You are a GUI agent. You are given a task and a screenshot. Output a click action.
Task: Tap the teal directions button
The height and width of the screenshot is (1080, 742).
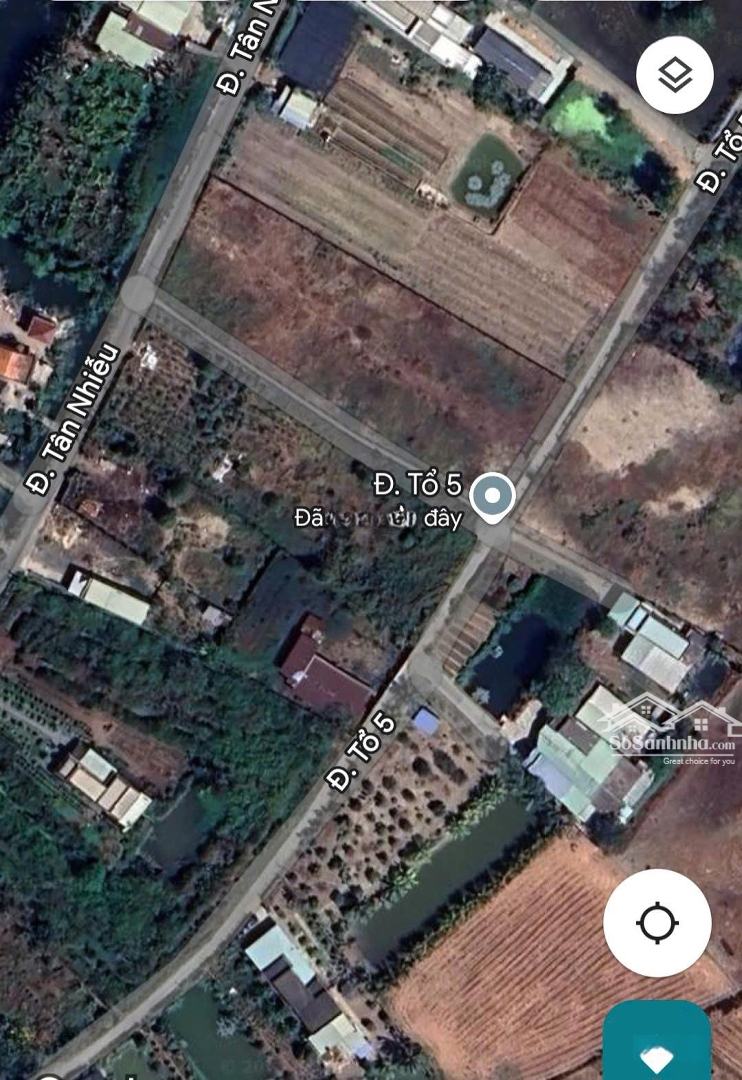pos(657,1047)
